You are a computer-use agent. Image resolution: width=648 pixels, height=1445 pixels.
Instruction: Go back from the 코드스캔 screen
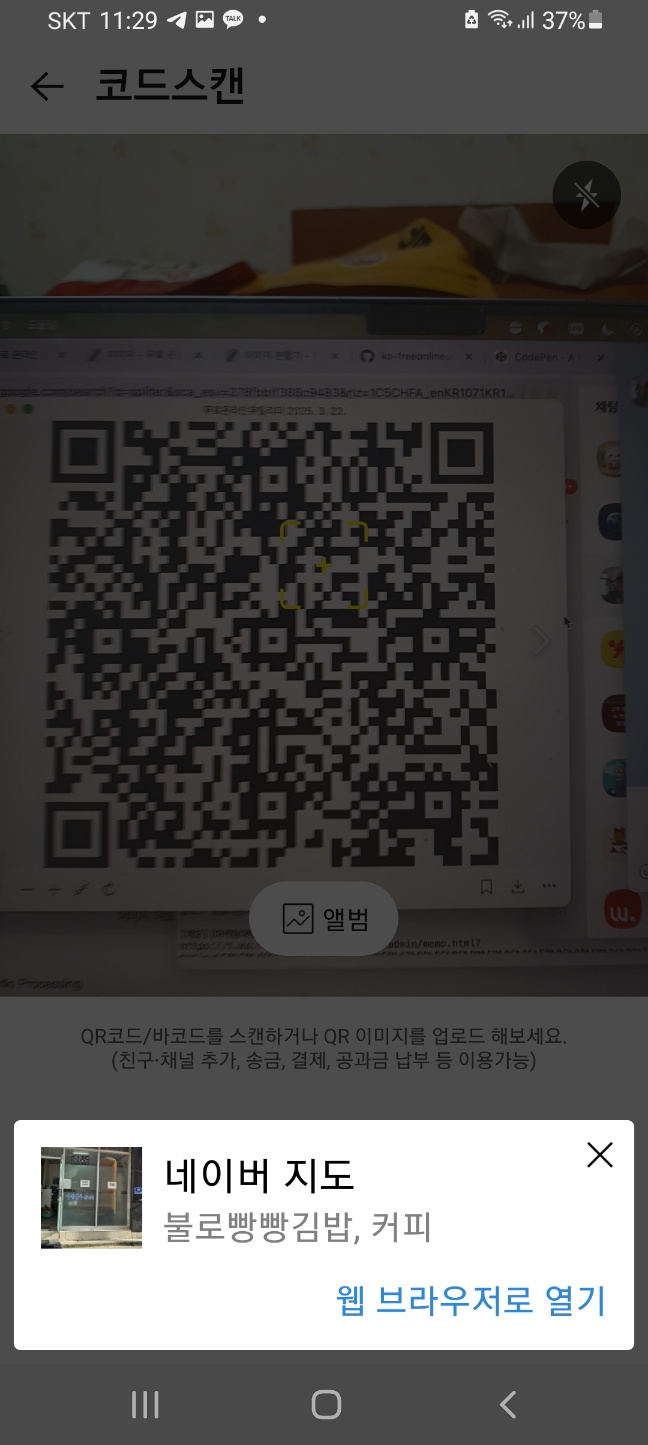coord(47,87)
